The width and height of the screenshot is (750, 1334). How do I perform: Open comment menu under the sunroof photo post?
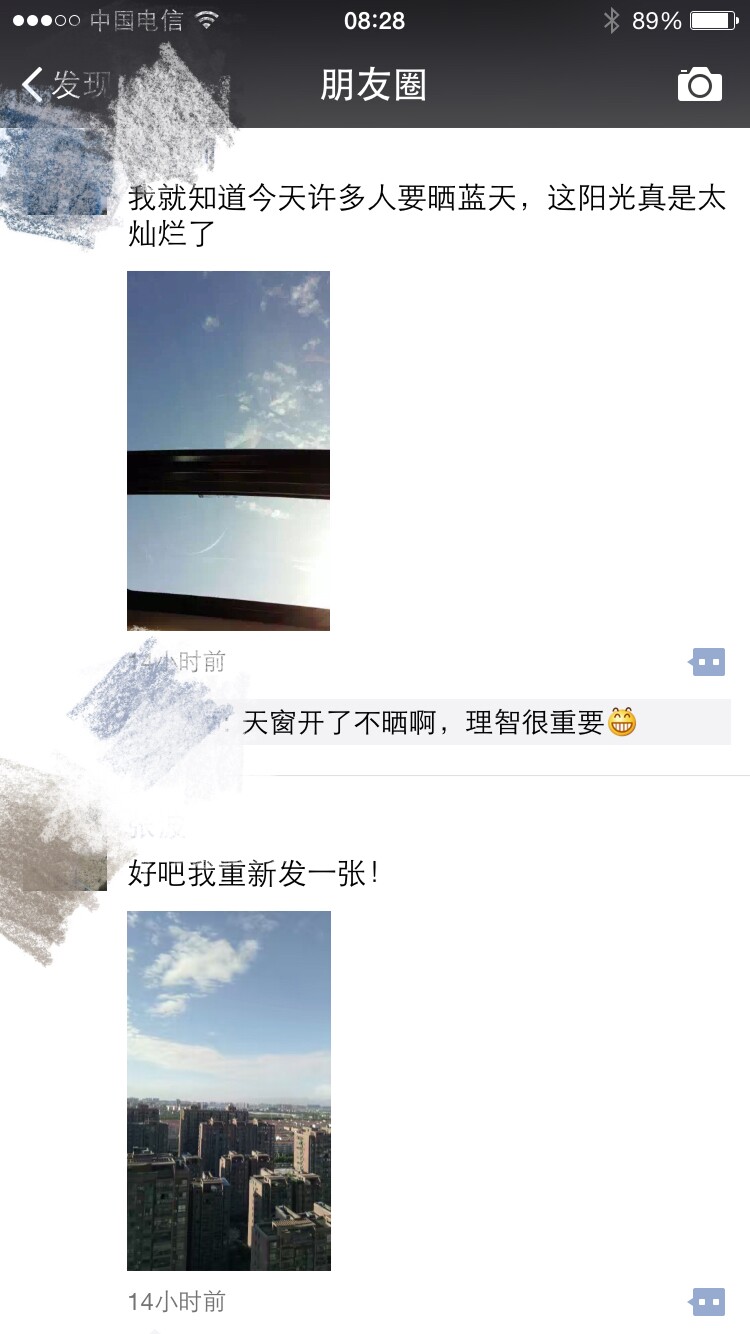[x=708, y=662]
